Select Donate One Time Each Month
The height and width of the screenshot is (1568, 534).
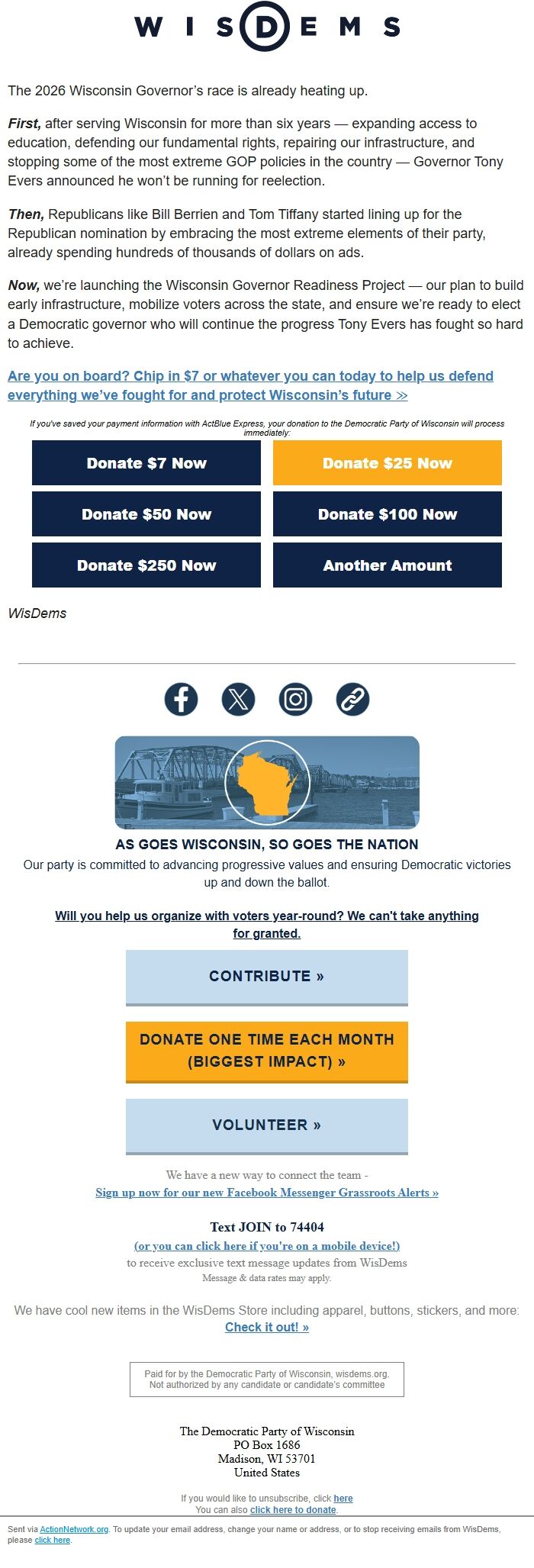[267, 1051]
